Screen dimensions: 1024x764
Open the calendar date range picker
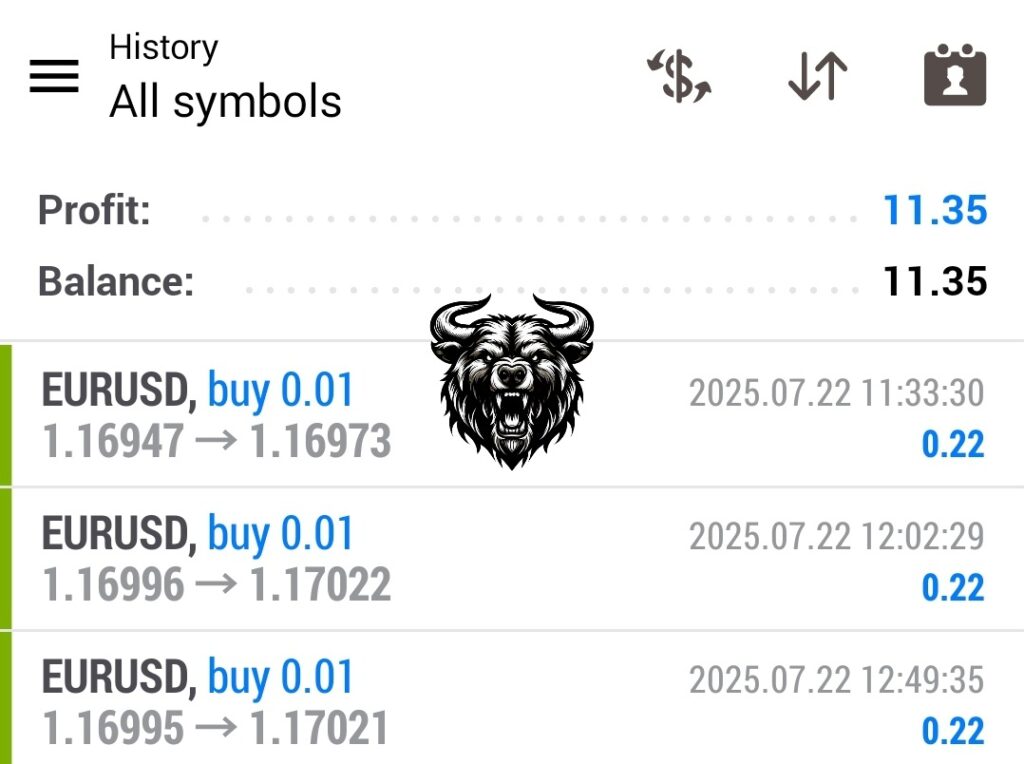pyautogui.click(x=954, y=77)
